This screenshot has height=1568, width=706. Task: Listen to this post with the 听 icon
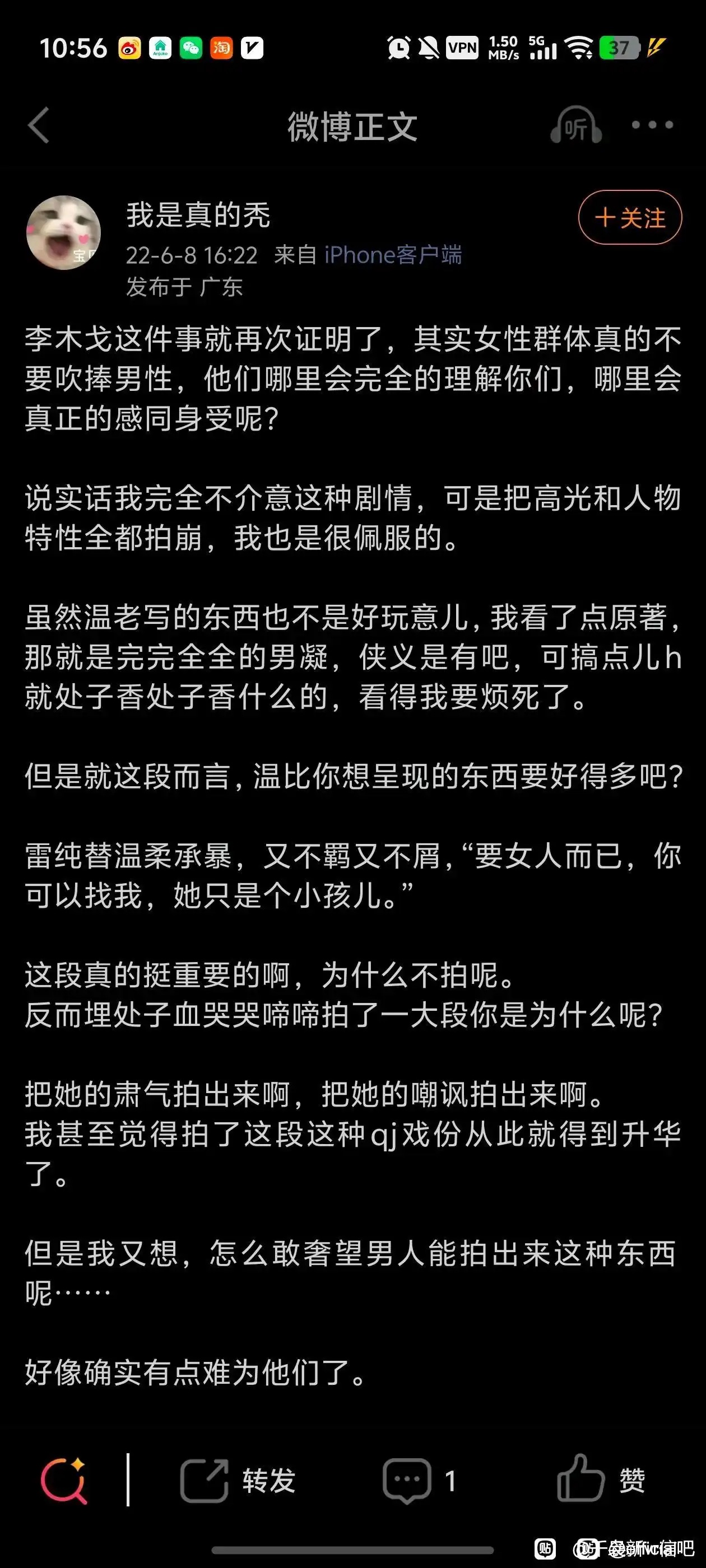[x=575, y=125]
